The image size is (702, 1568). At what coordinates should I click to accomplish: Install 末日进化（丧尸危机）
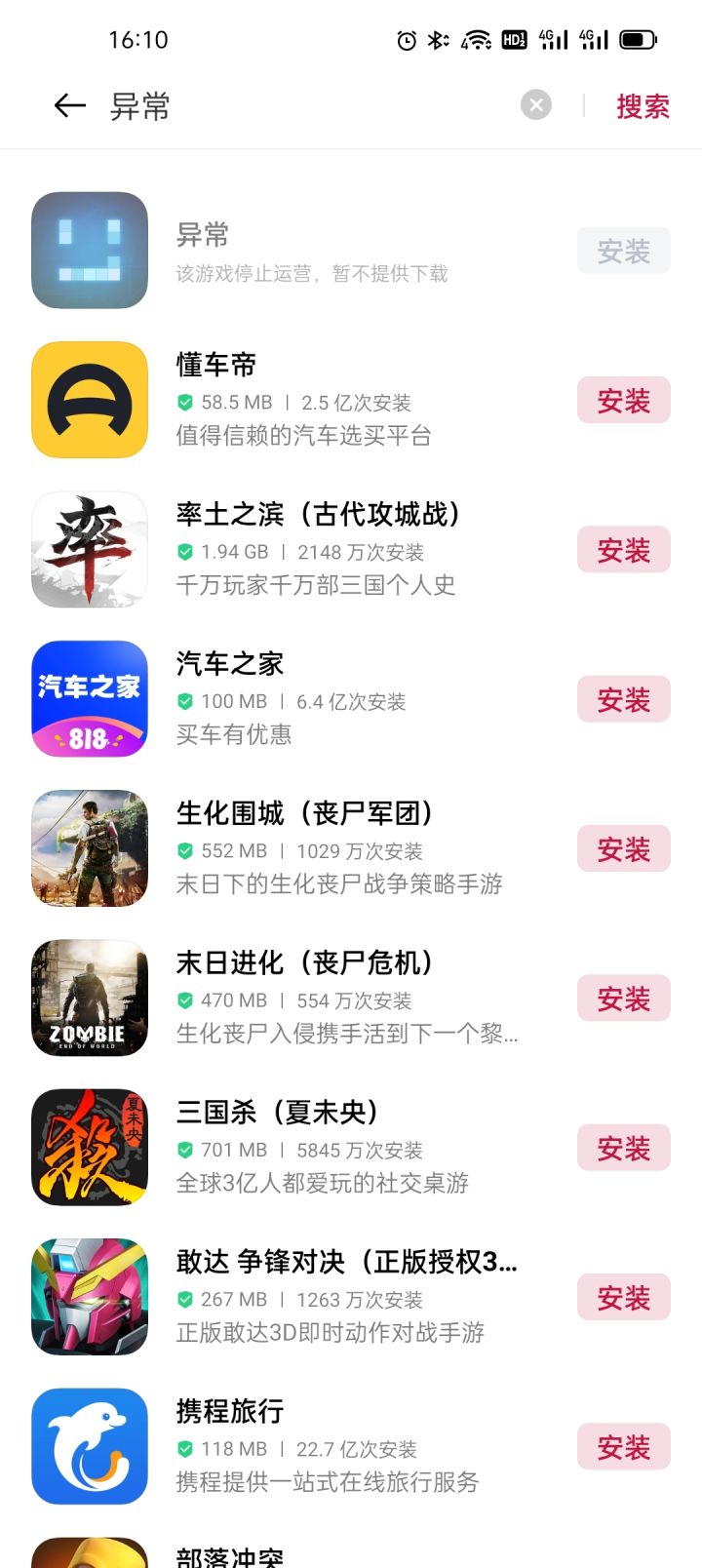coord(623,999)
